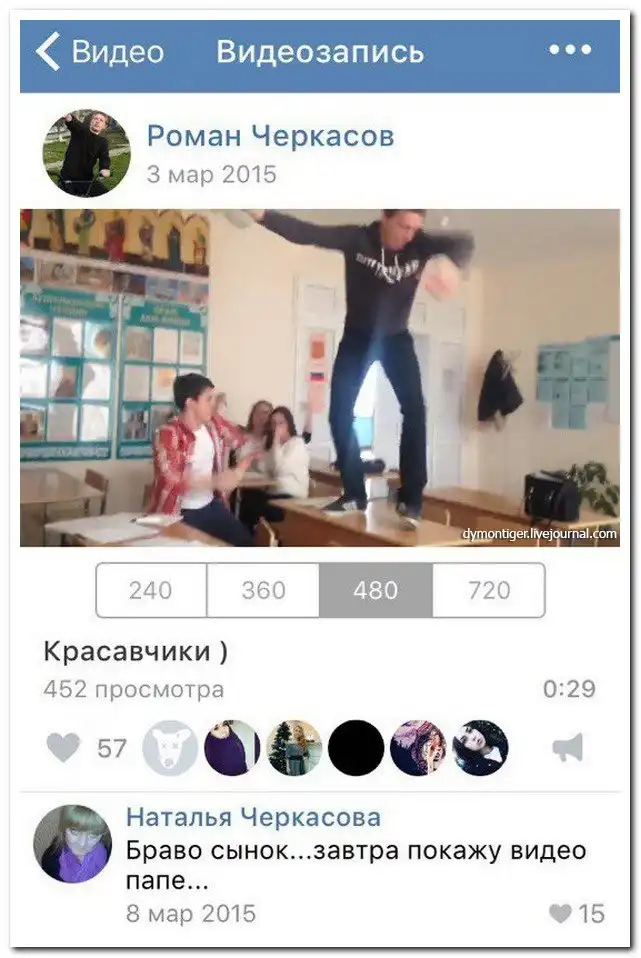Play the classroom video
The width and height of the screenshot is (641, 958).
point(320,377)
